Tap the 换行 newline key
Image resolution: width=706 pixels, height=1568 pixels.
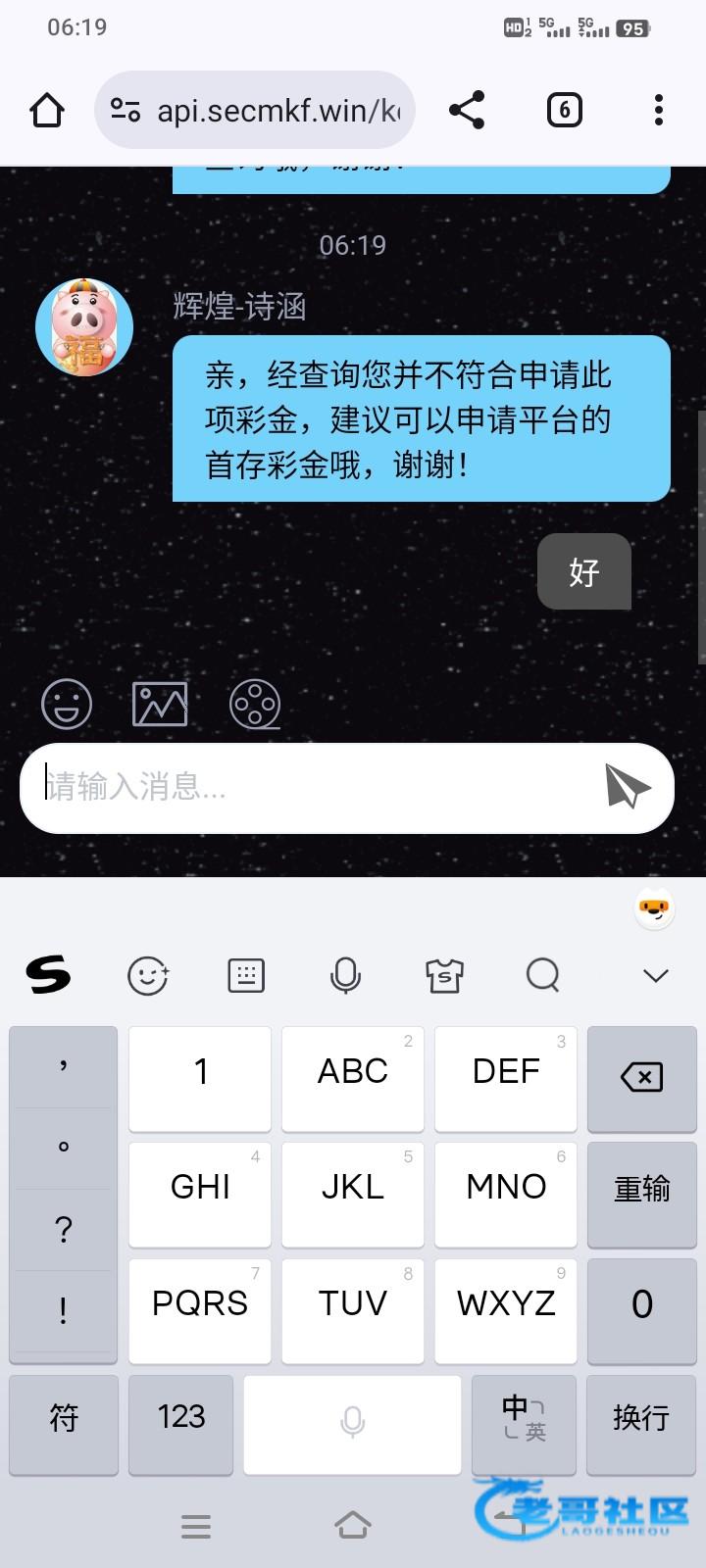pyautogui.click(x=641, y=1417)
